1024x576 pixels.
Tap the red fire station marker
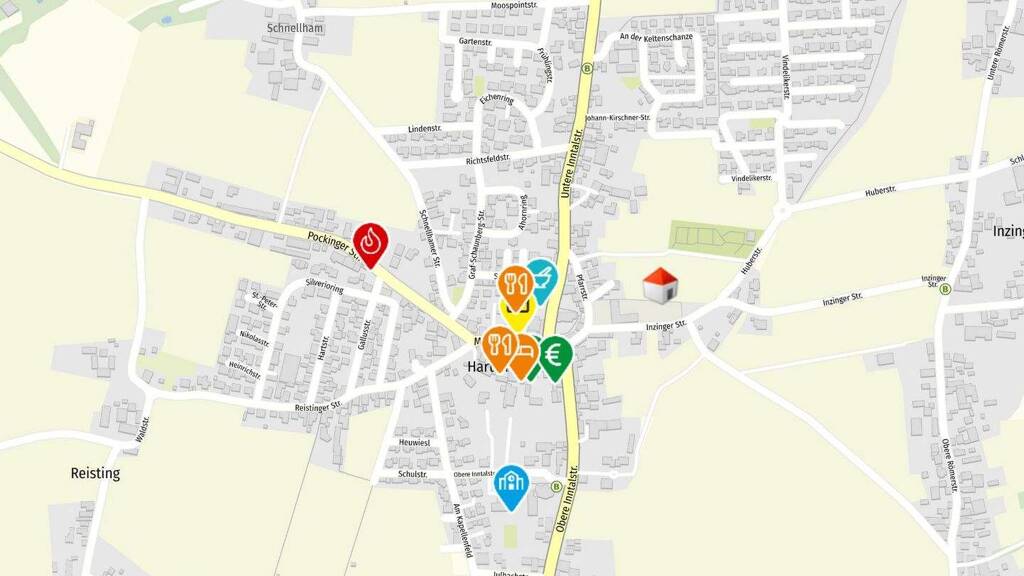pos(371,241)
